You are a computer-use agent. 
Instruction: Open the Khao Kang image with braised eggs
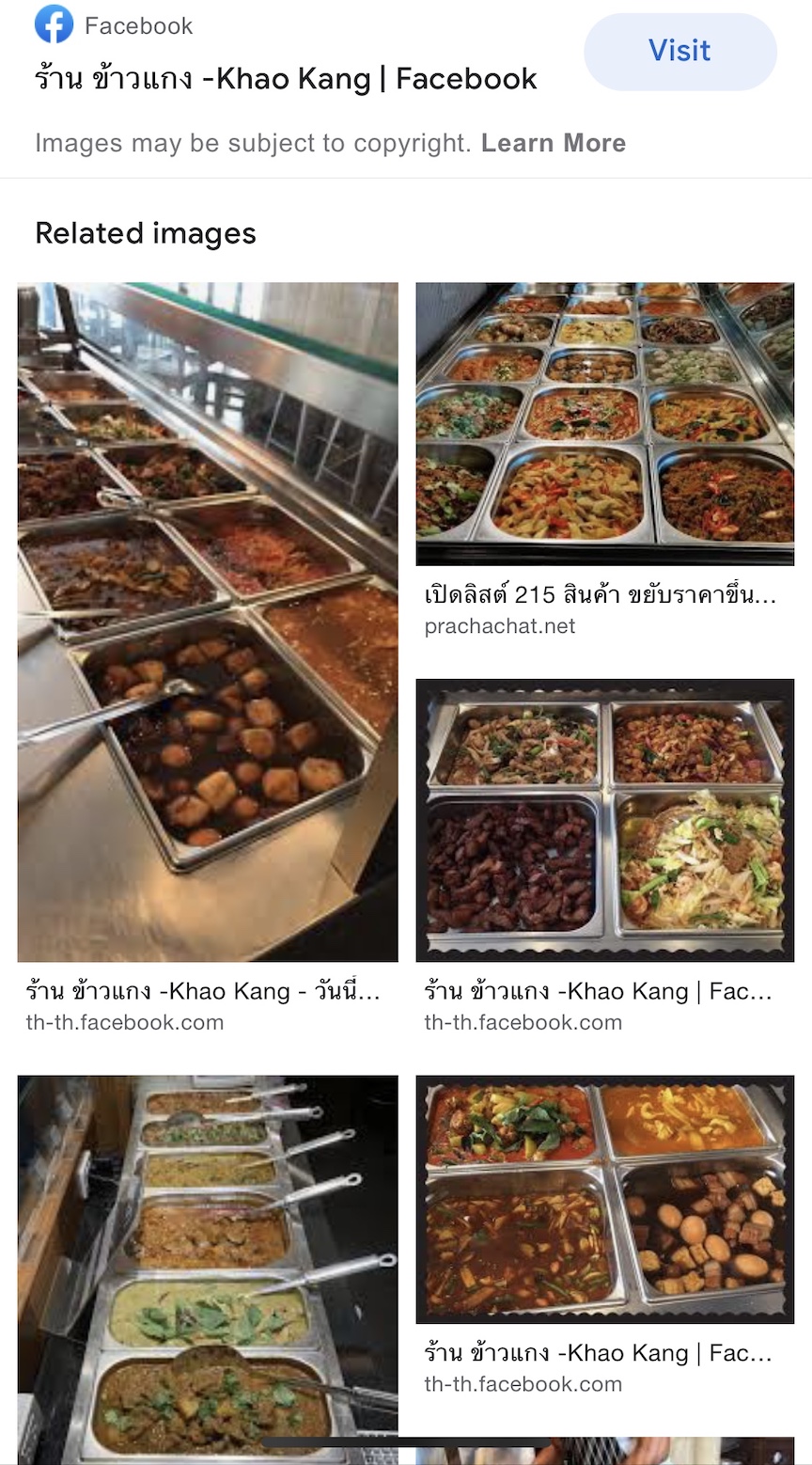pyautogui.click(x=605, y=1200)
